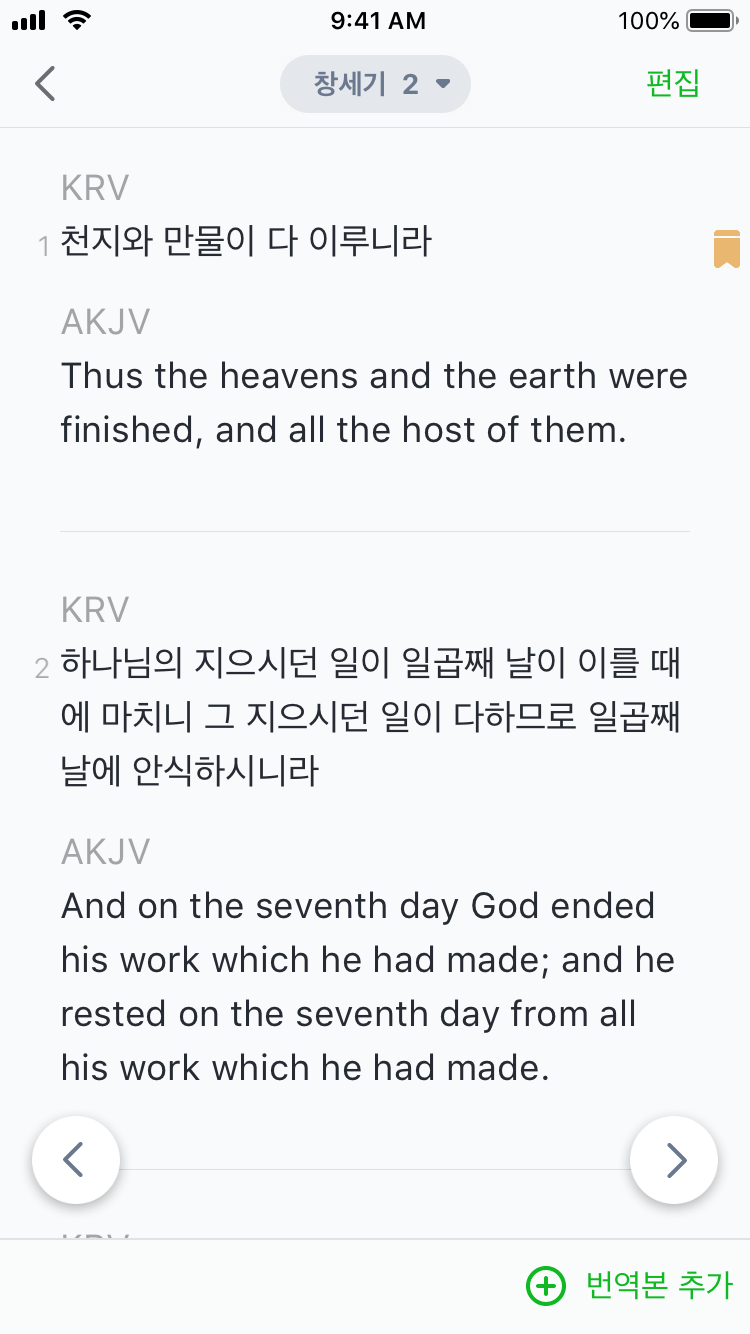
Task: Add a translation with 번역본 추가
Action: pos(630,1285)
